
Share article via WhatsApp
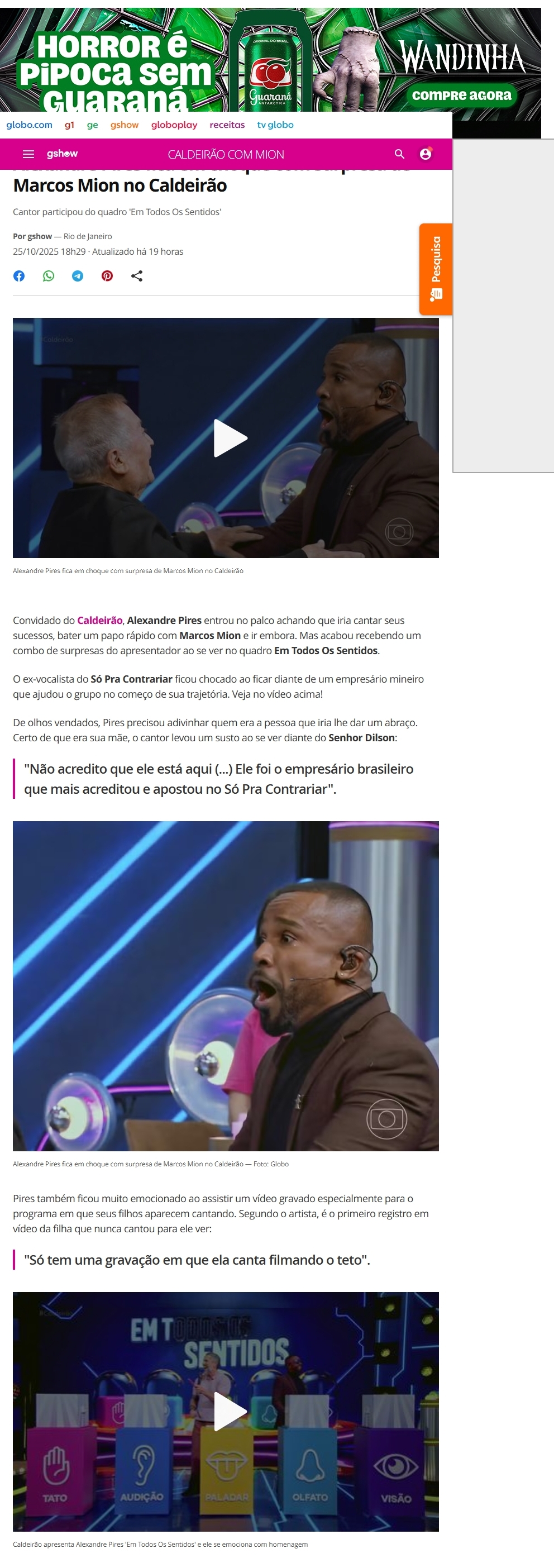(49, 276)
